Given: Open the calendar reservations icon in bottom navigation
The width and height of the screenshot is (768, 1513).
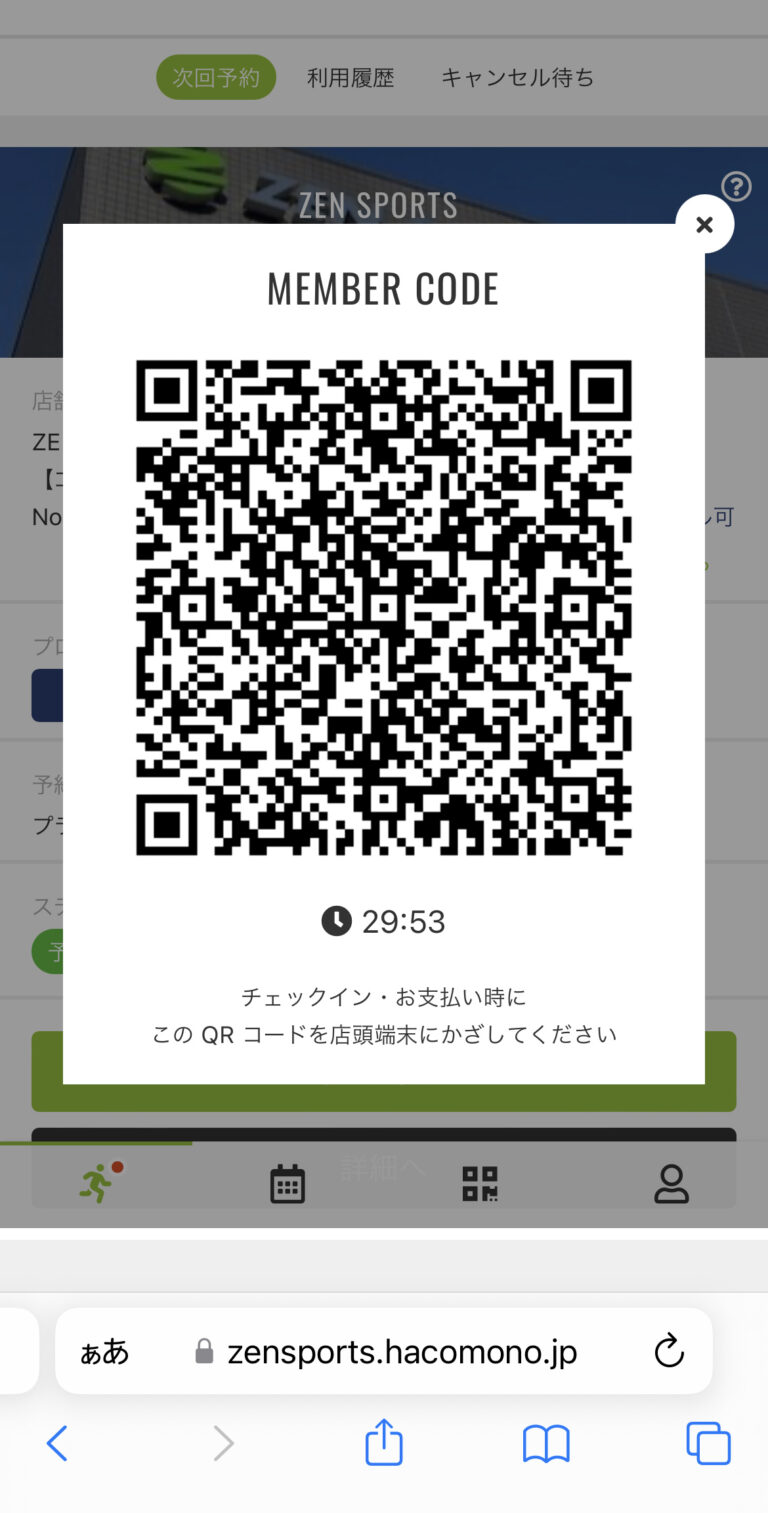Looking at the screenshot, I should click(287, 1183).
